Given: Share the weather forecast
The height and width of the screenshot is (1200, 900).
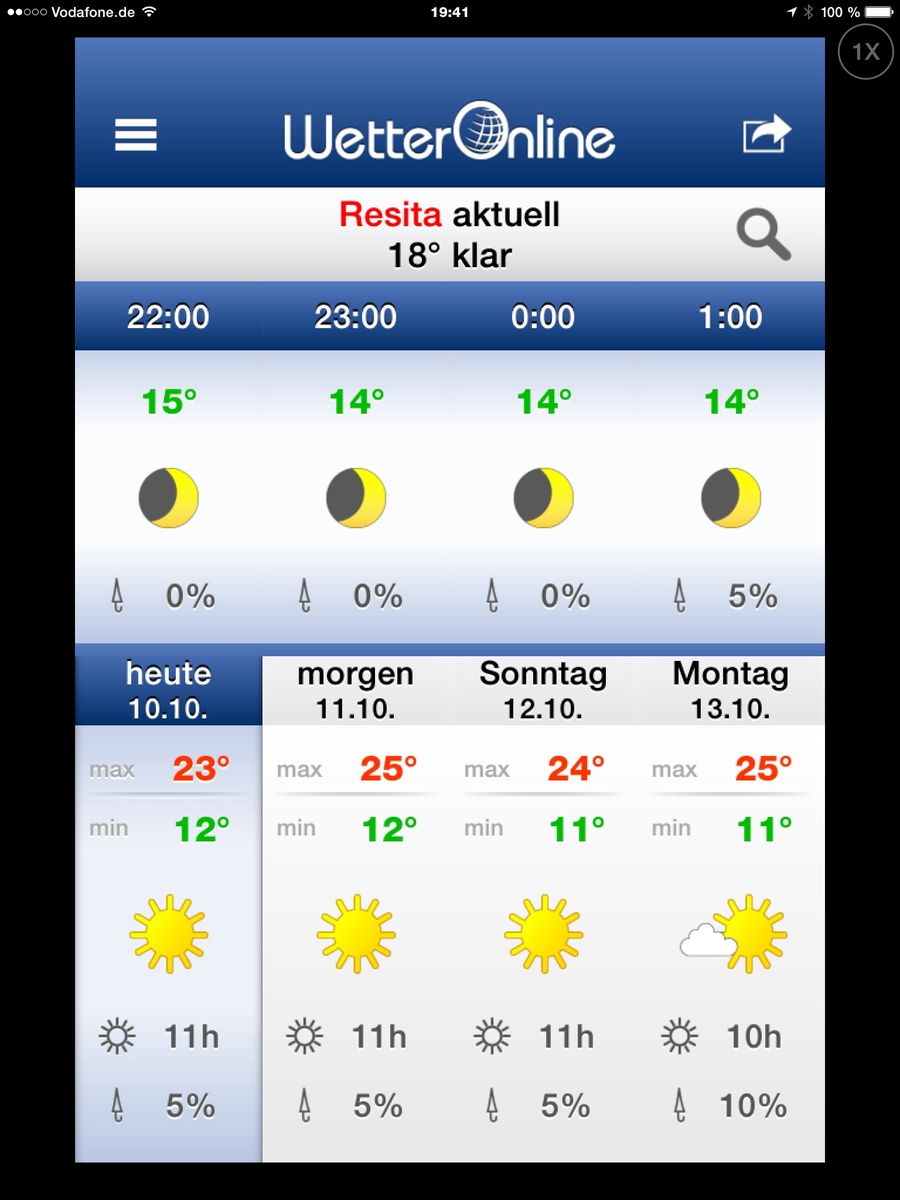Looking at the screenshot, I should pos(766,135).
